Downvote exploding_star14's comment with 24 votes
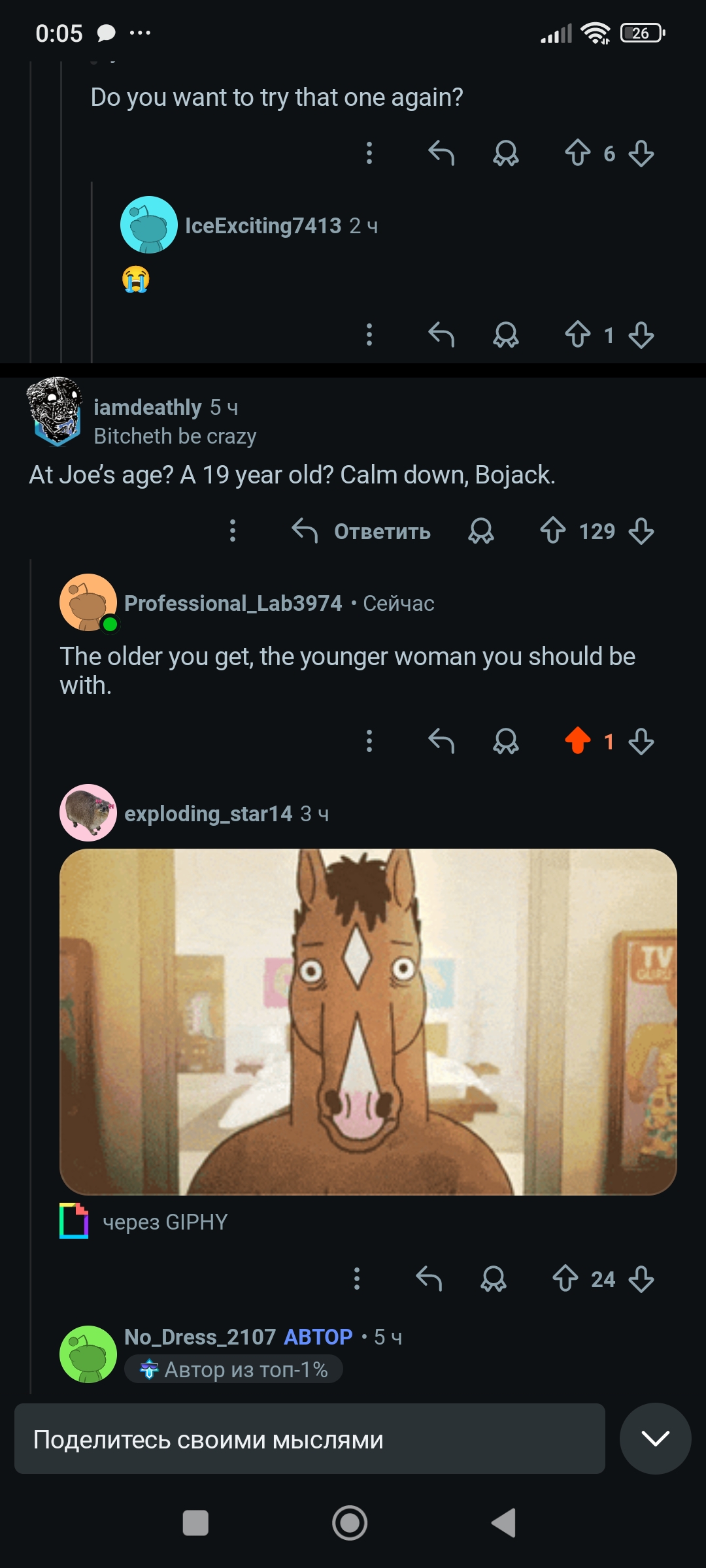The image size is (706, 1568). point(641,1279)
